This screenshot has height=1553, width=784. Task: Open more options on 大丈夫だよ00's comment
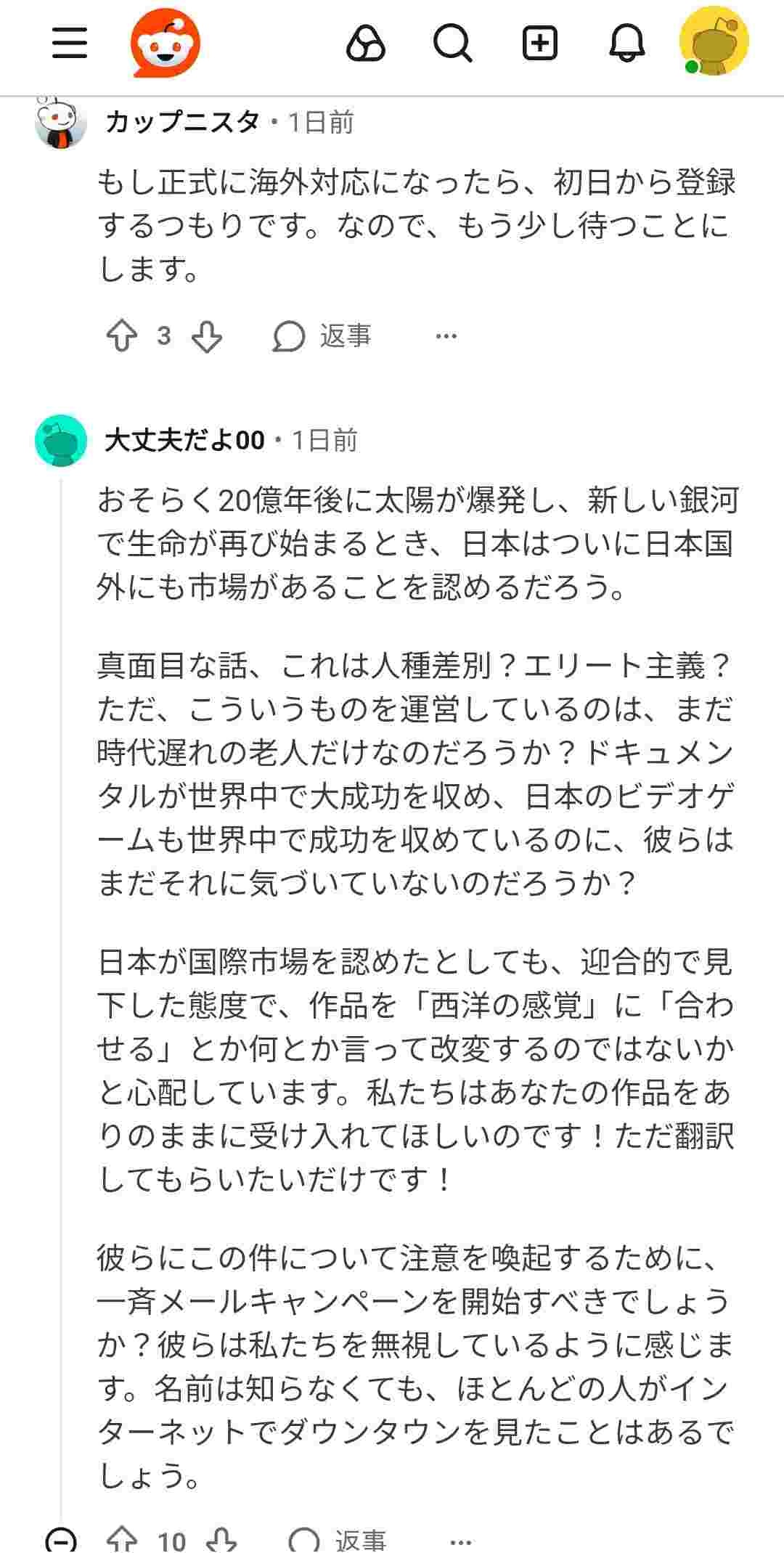tap(461, 1540)
